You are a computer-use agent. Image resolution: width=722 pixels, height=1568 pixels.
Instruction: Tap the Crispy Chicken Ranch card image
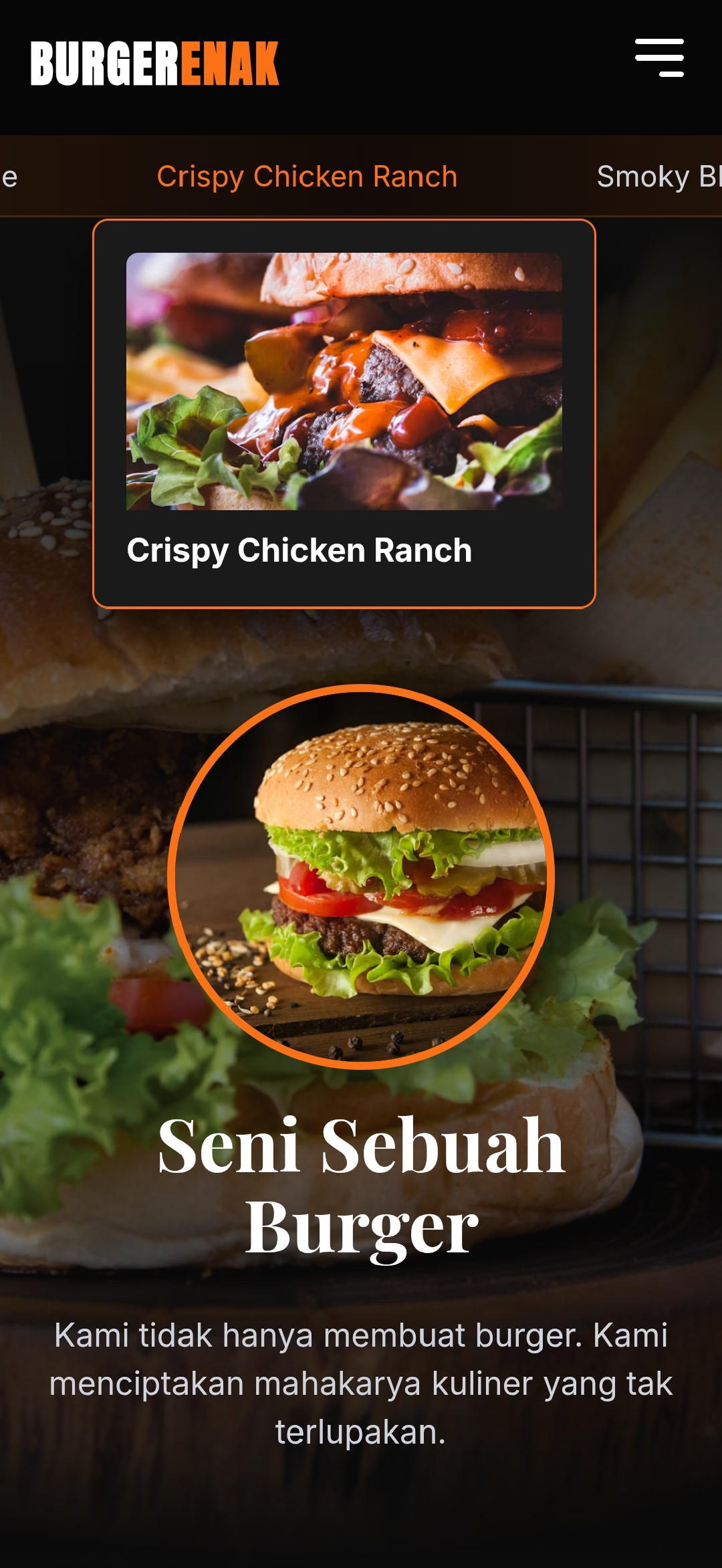pos(345,381)
